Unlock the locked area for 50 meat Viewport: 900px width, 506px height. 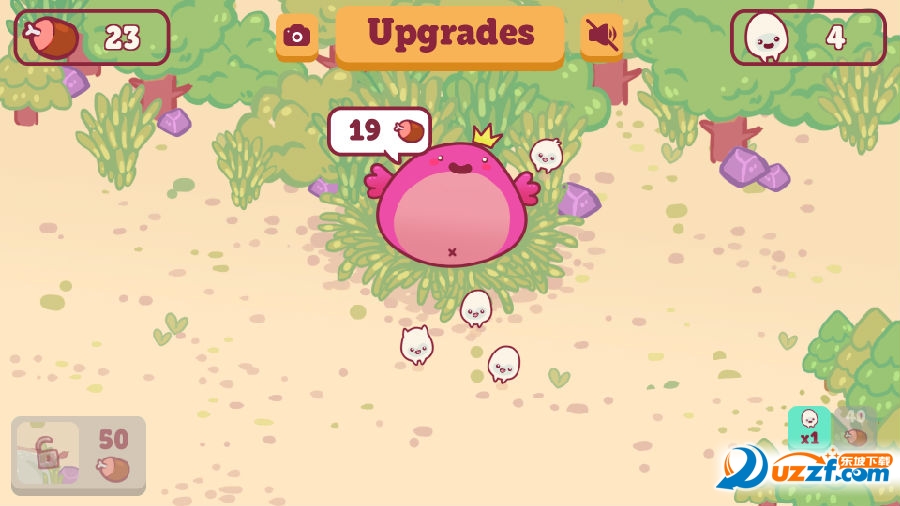78,455
